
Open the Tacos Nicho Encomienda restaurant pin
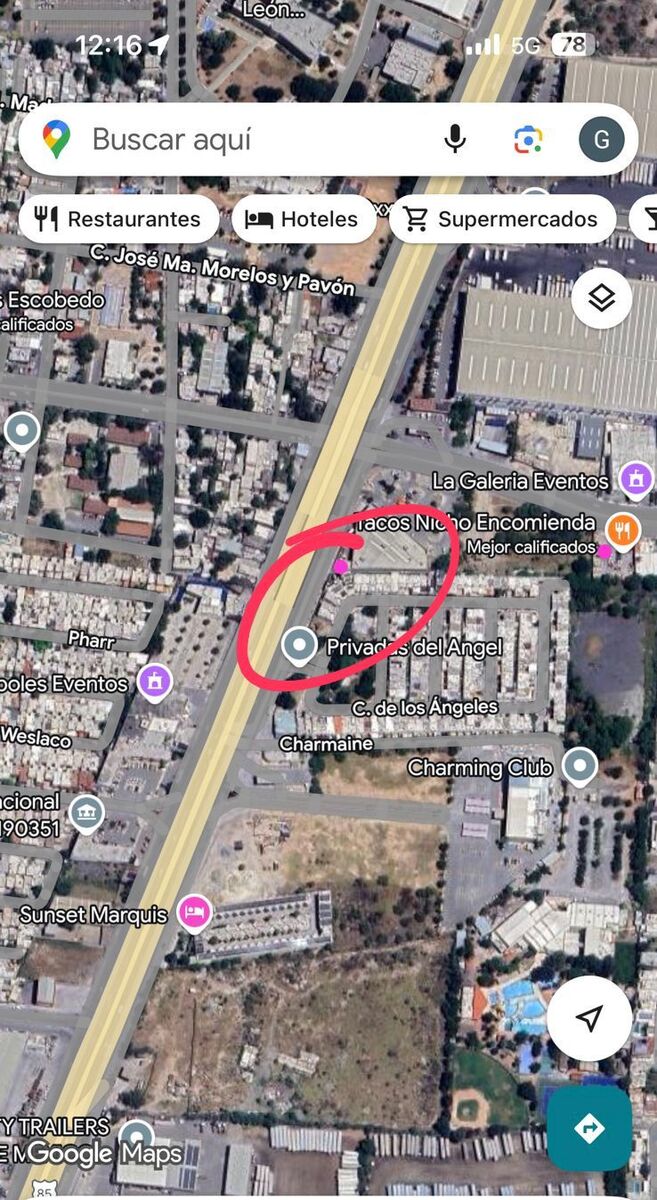click(622, 525)
